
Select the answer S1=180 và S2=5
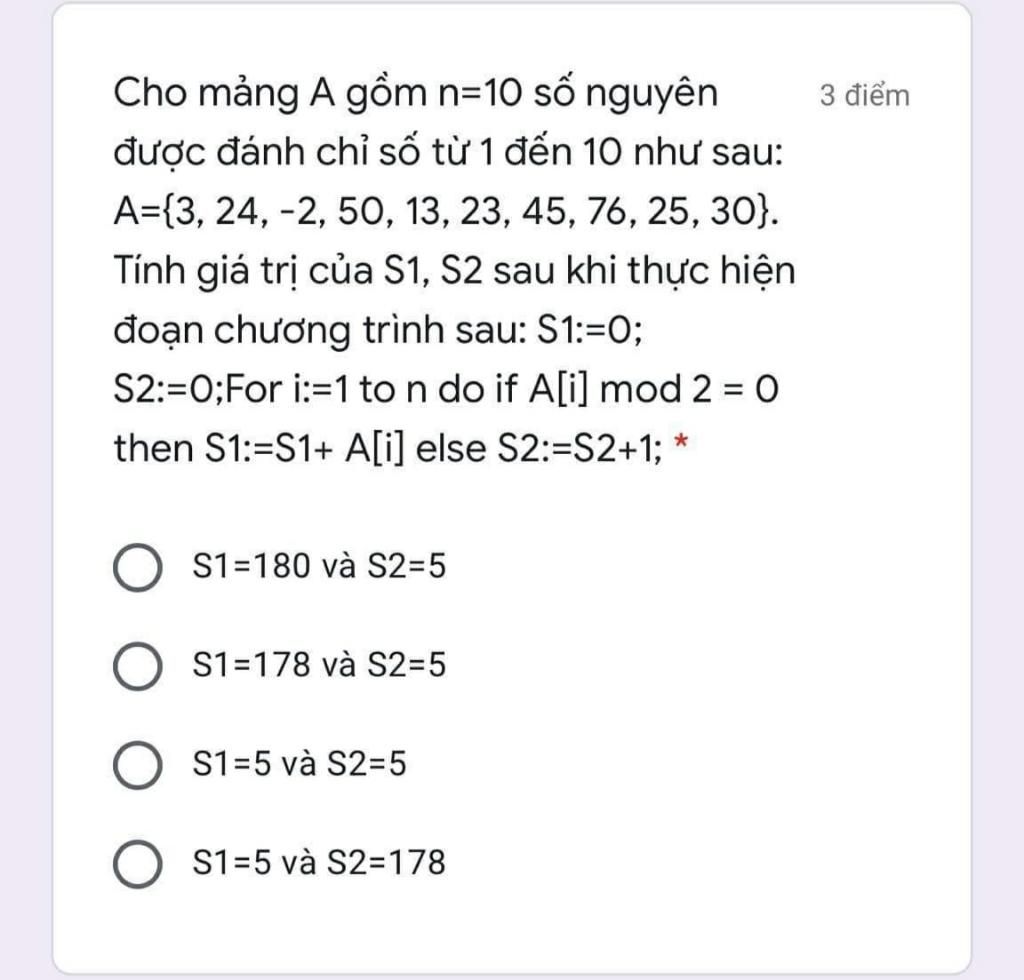pyautogui.click(x=138, y=568)
